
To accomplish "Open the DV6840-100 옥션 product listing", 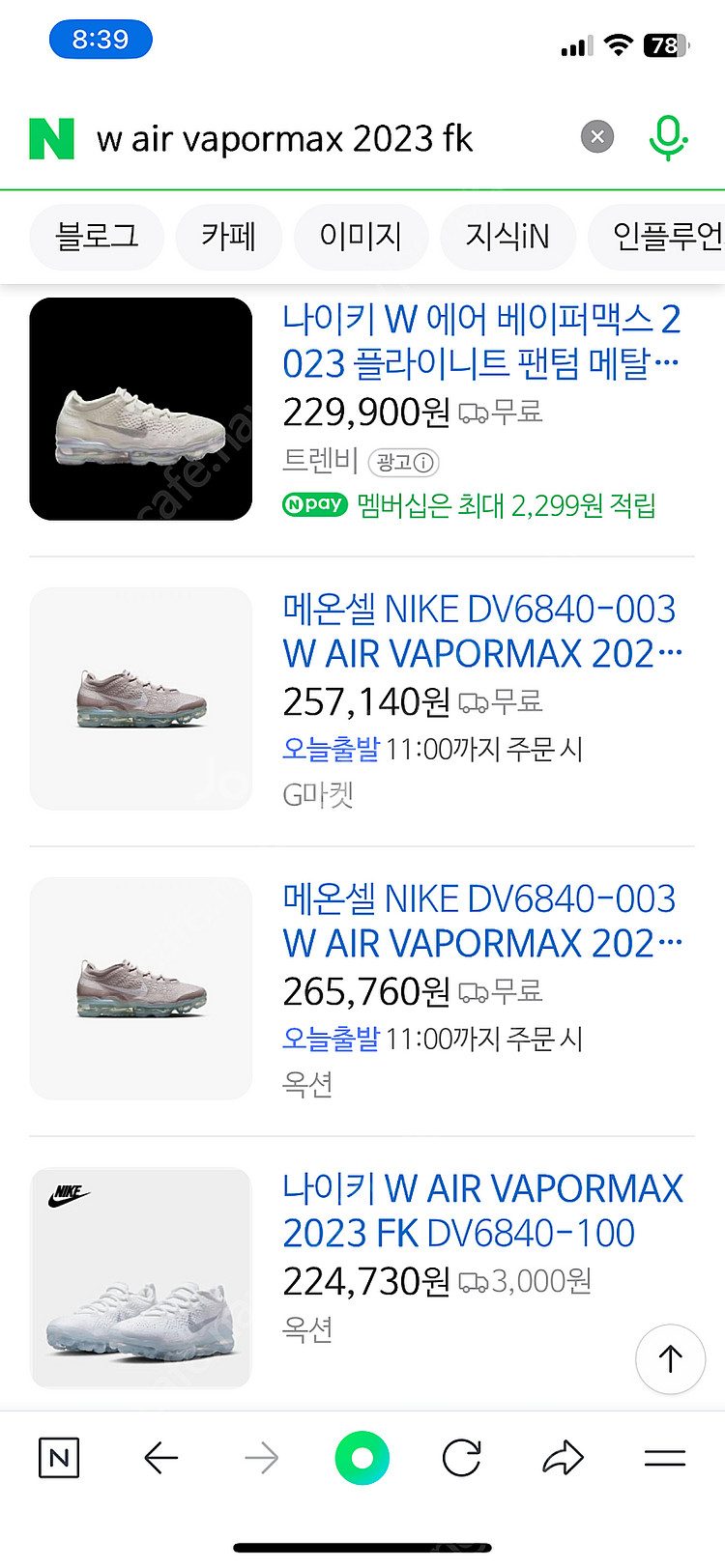I will point(481,1211).
